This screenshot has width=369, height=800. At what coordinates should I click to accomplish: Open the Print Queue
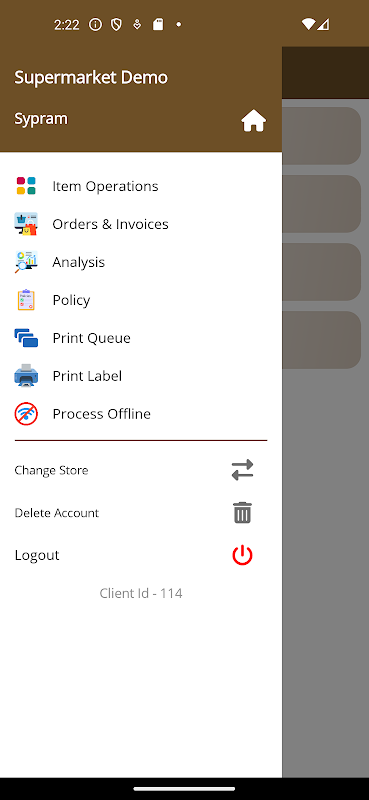click(141, 338)
